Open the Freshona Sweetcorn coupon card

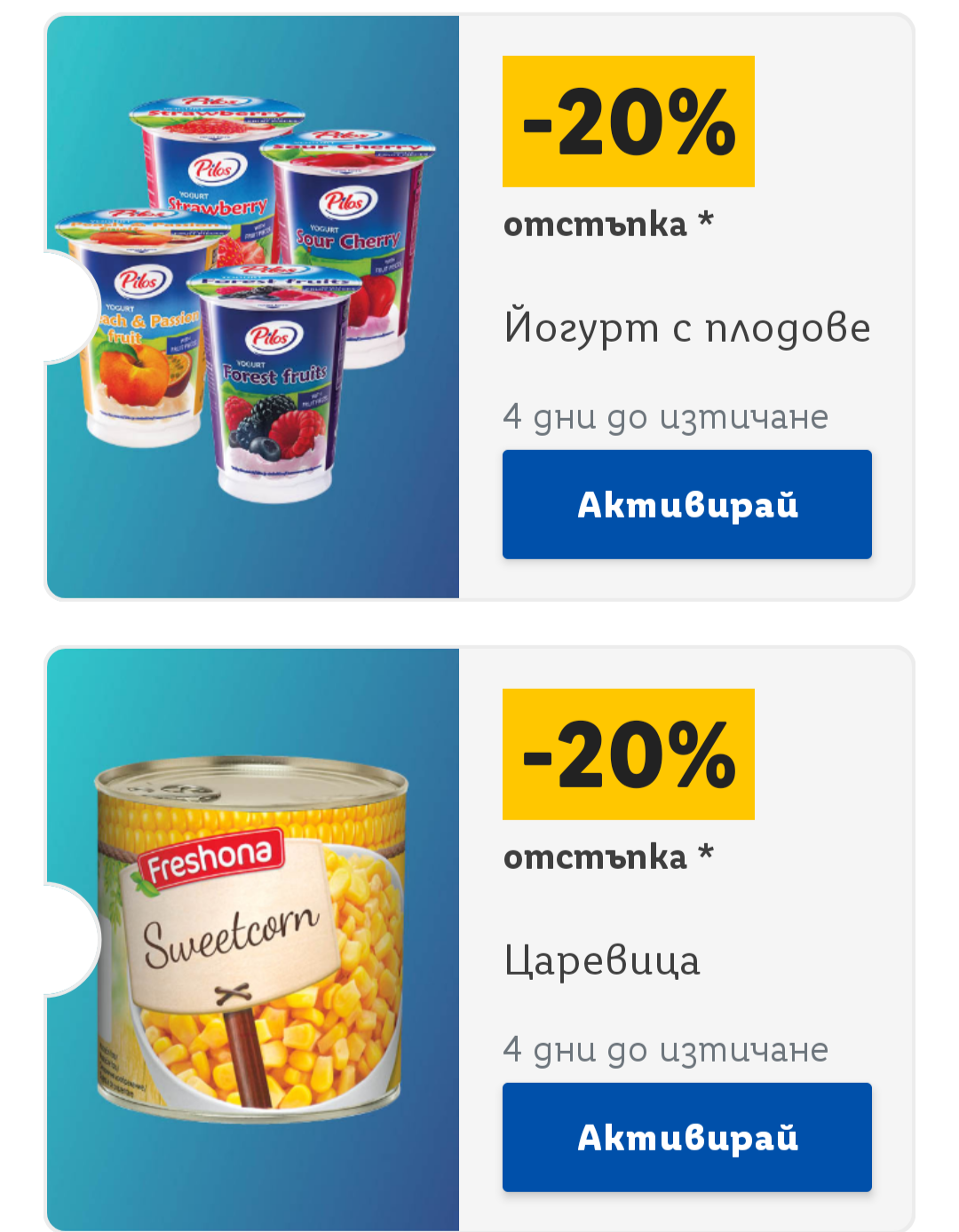click(253, 939)
